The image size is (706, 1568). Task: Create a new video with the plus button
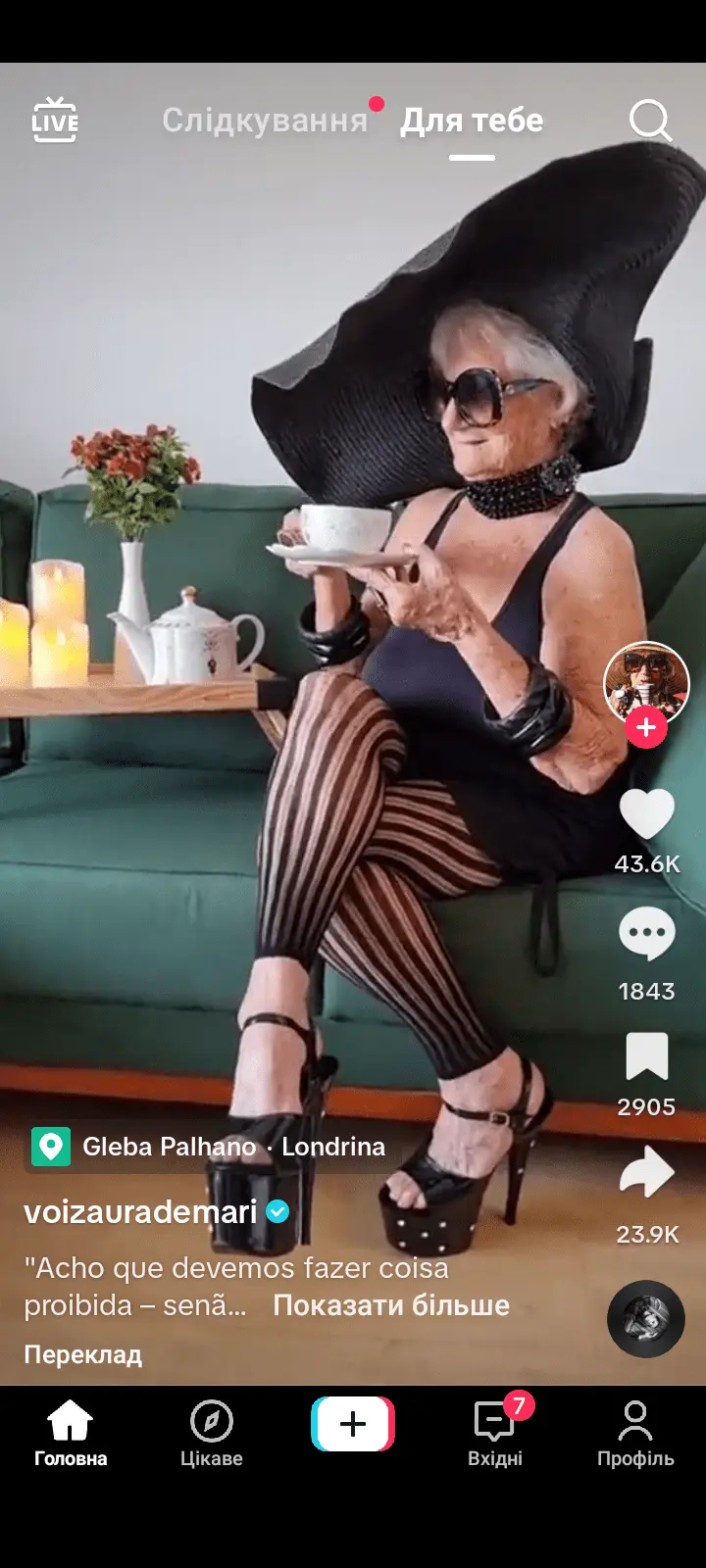(353, 1424)
